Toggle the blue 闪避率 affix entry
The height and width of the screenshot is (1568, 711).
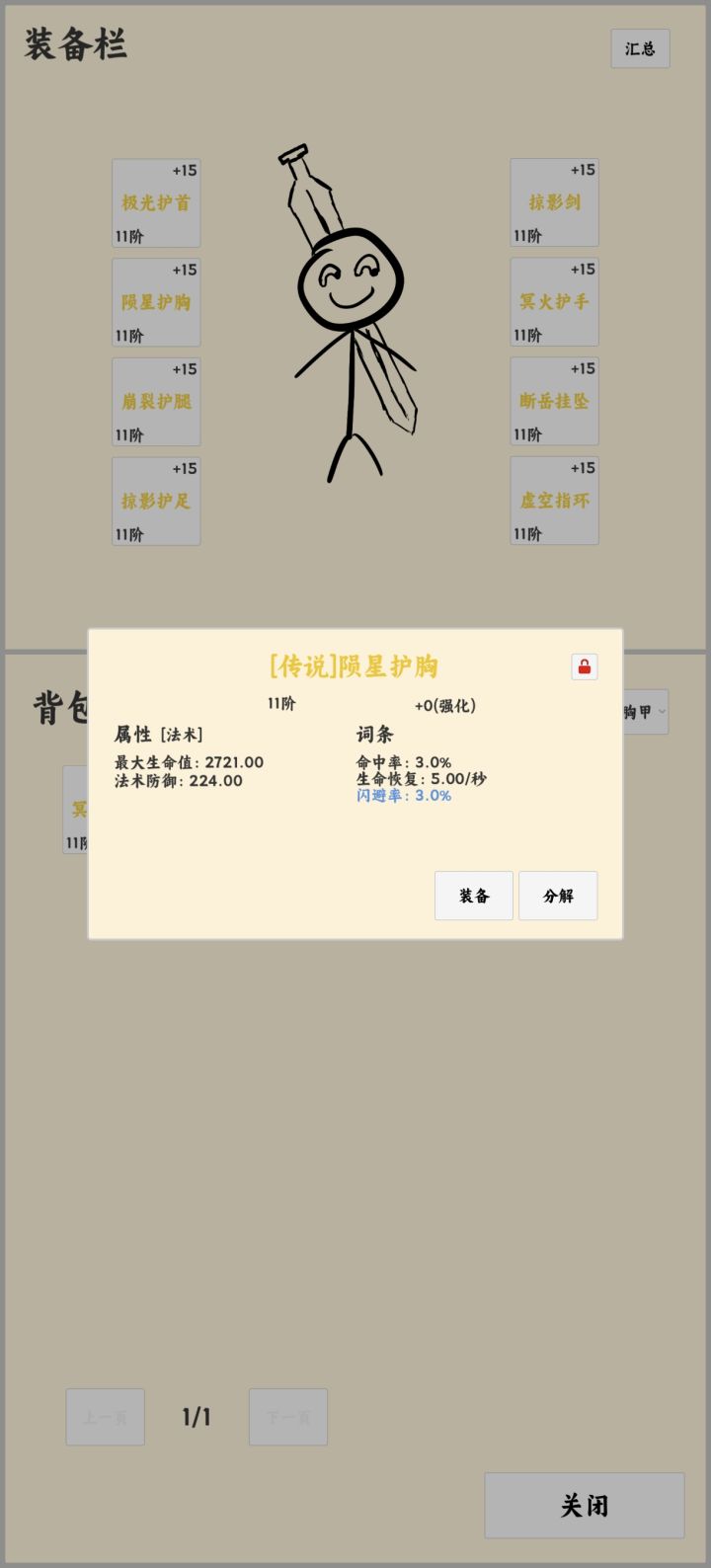[x=402, y=794]
